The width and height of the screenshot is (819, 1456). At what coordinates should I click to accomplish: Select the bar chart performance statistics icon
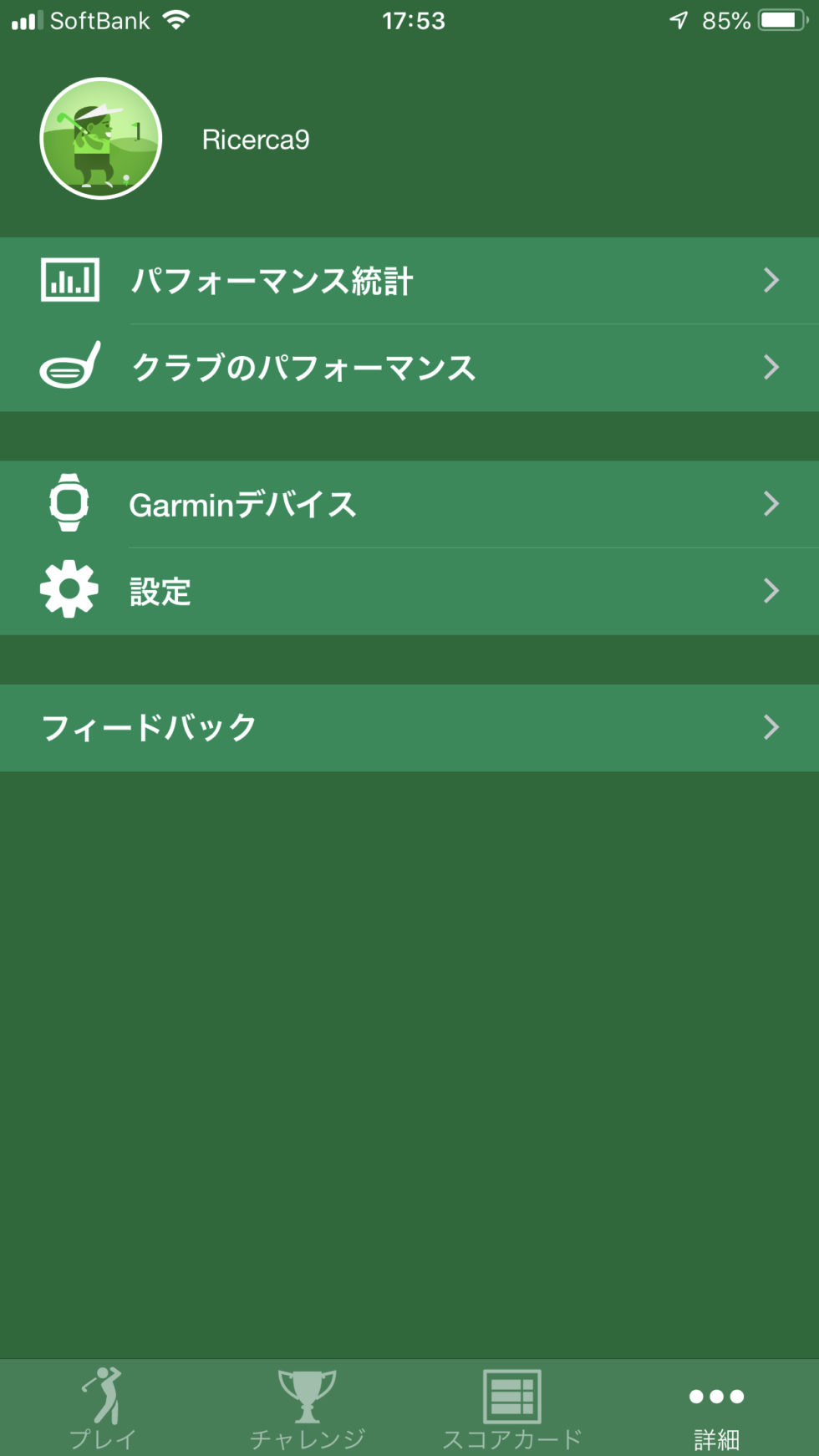tap(69, 281)
